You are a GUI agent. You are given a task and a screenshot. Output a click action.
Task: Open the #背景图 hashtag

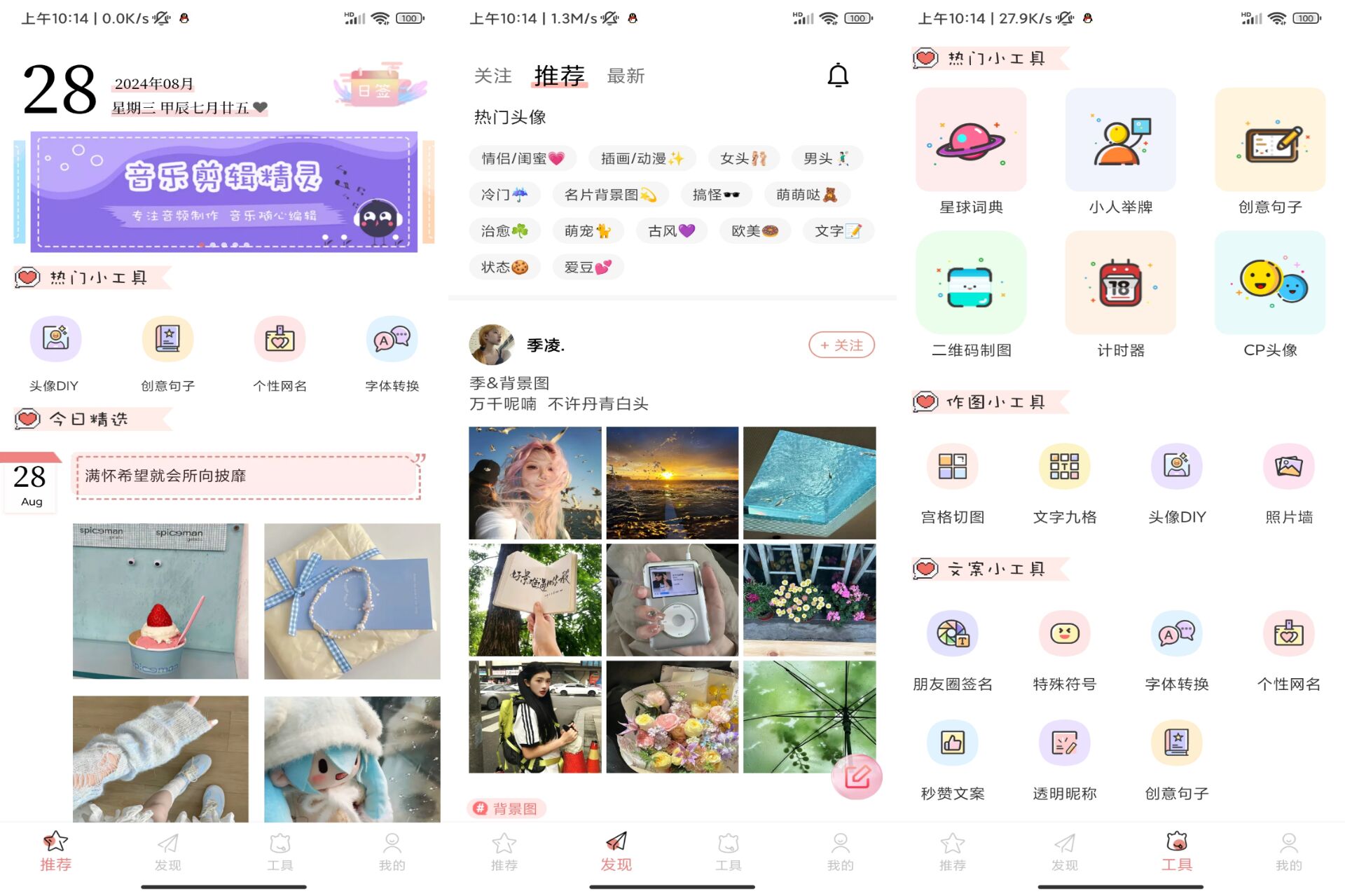tap(506, 808)
